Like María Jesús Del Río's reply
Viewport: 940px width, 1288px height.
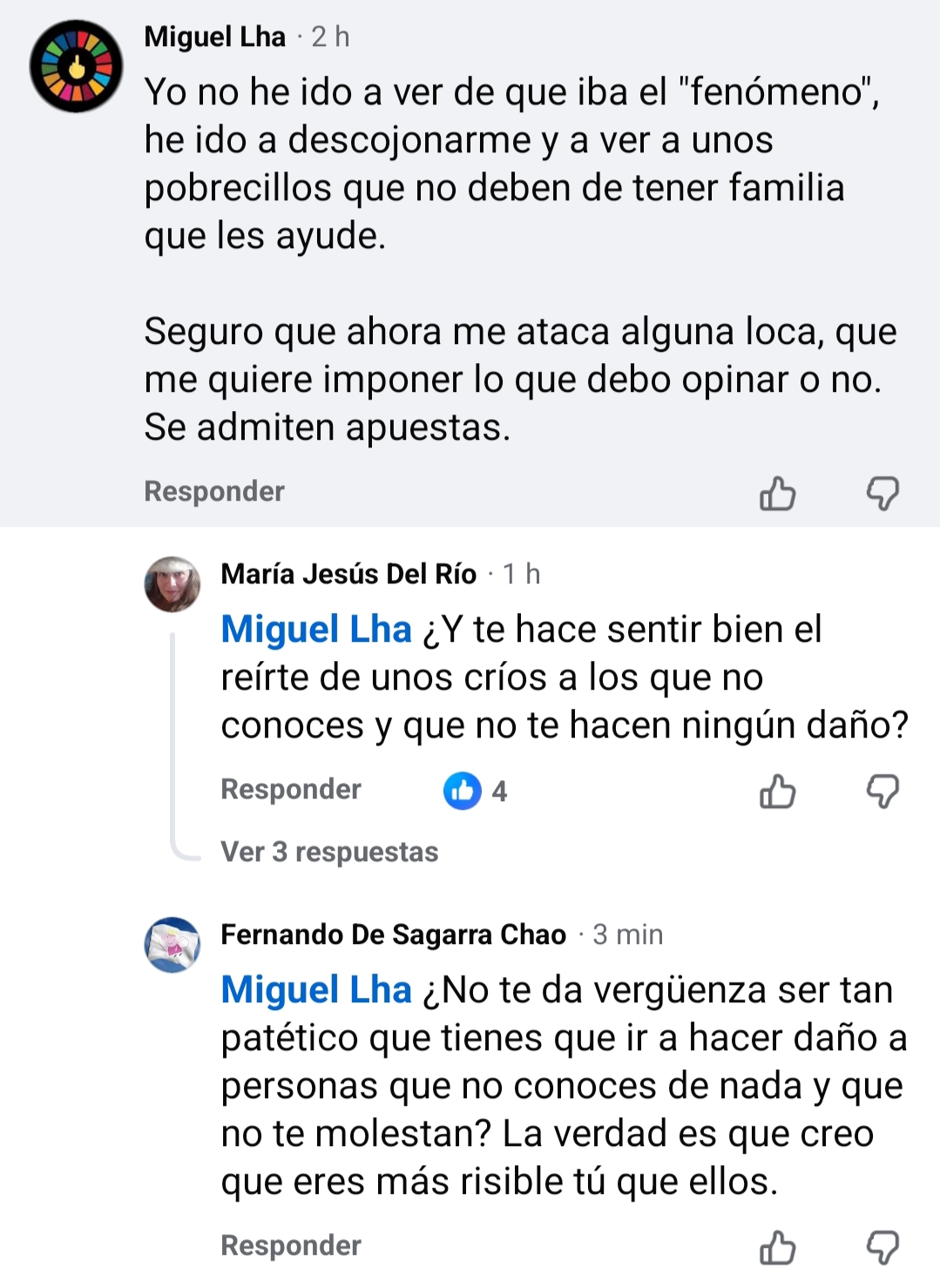pos(777,792)
